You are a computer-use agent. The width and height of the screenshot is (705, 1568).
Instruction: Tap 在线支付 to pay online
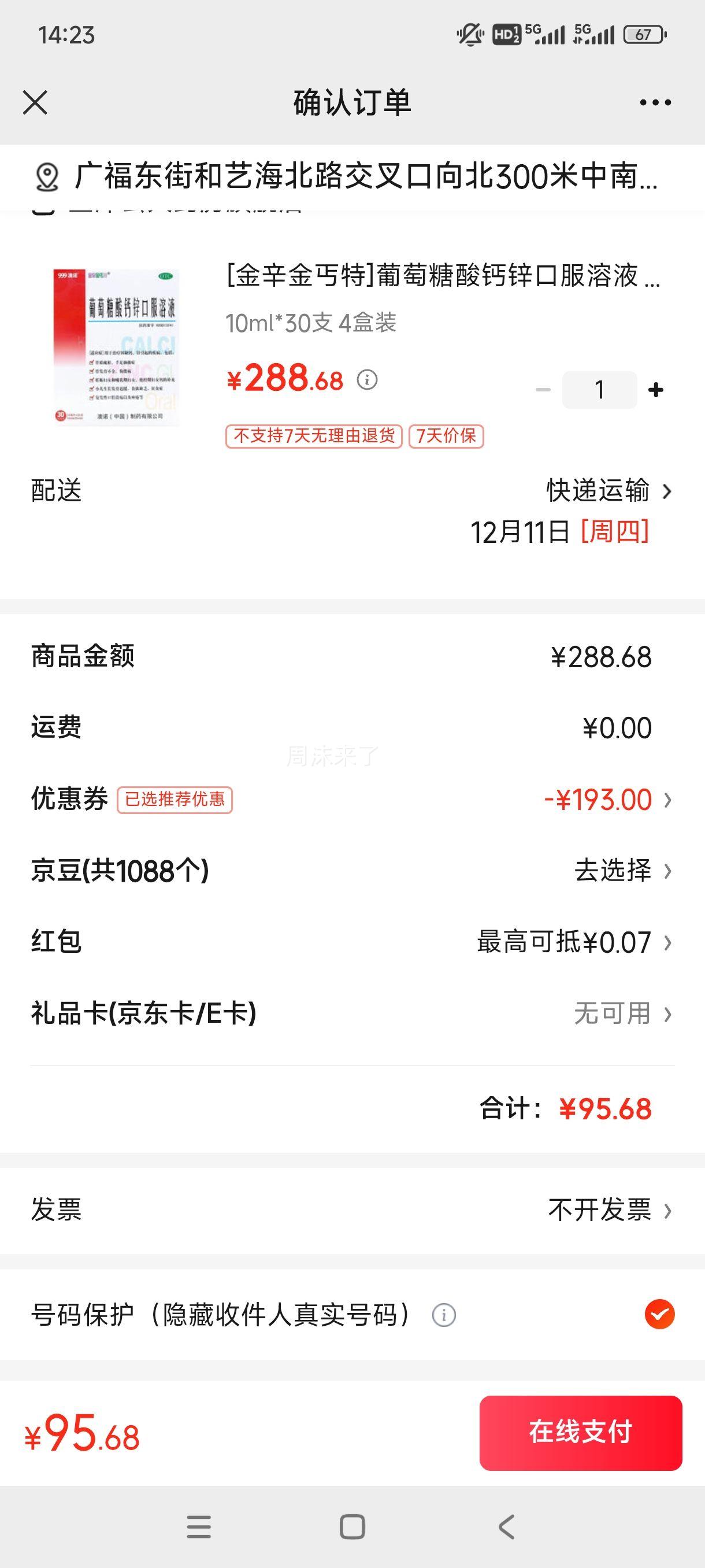[580, 1432]
